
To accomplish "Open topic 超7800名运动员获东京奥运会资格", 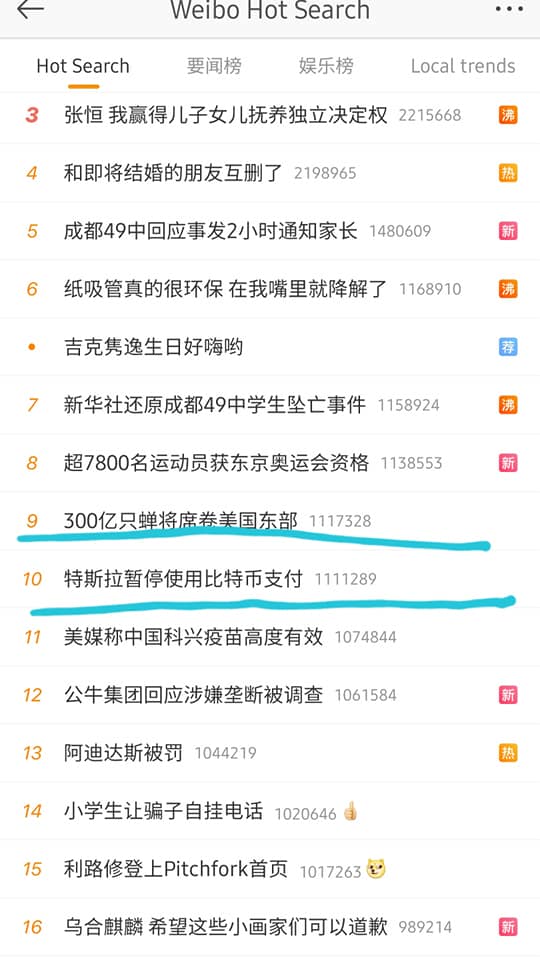I will click(270, 463).
